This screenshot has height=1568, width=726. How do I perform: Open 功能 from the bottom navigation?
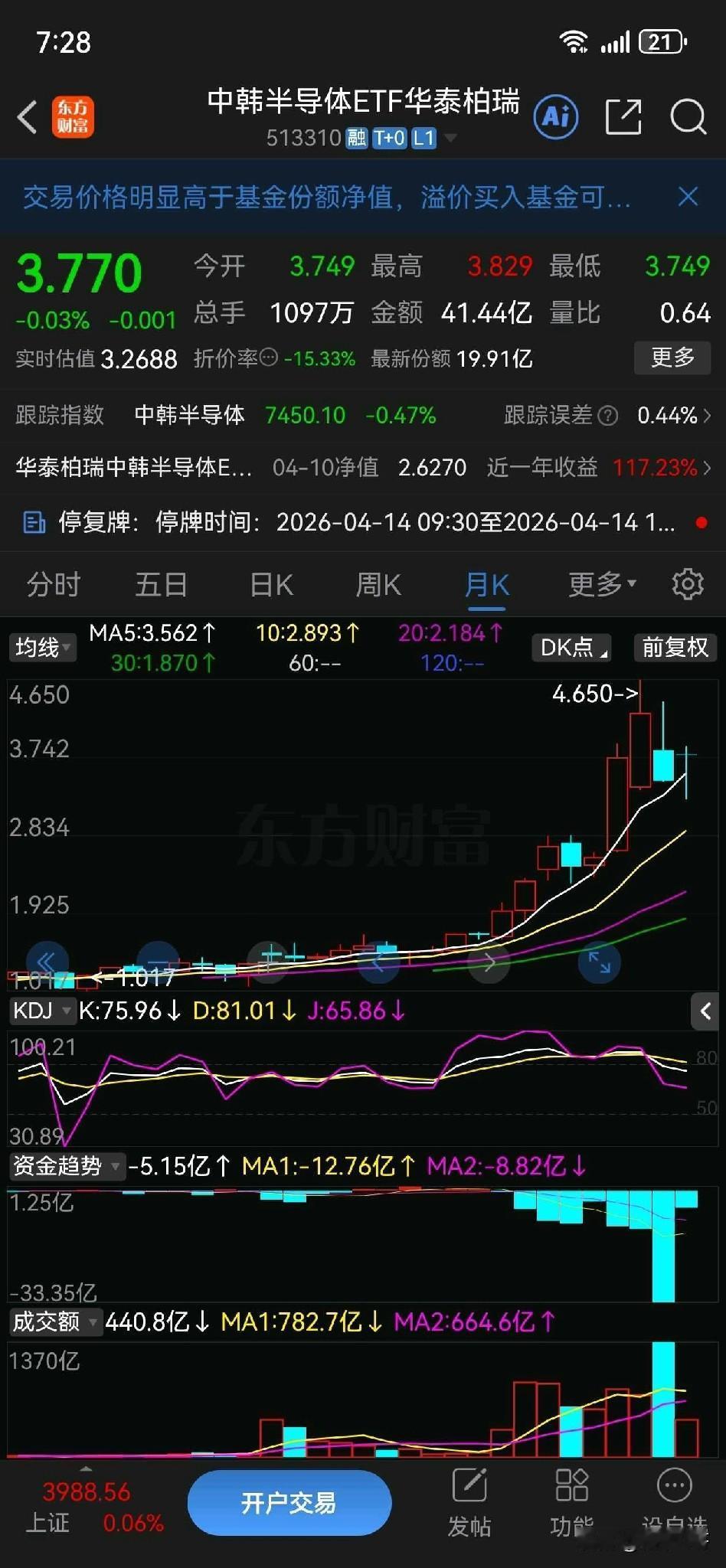point(571,1497)
